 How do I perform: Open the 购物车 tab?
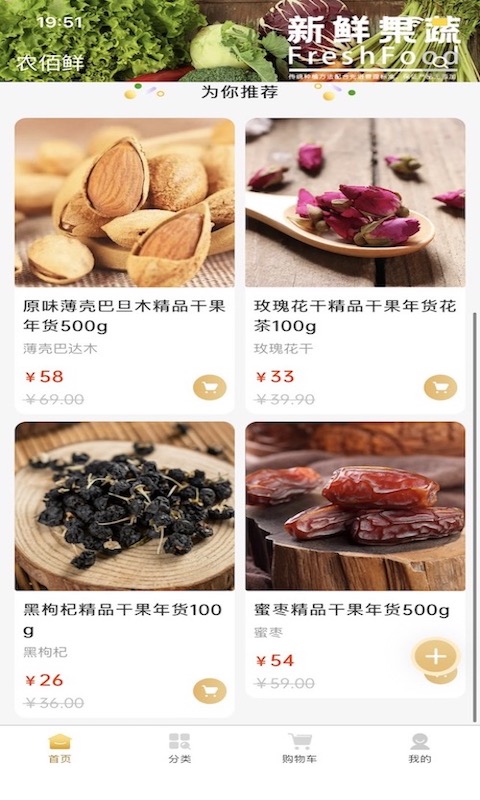[299, 748]
